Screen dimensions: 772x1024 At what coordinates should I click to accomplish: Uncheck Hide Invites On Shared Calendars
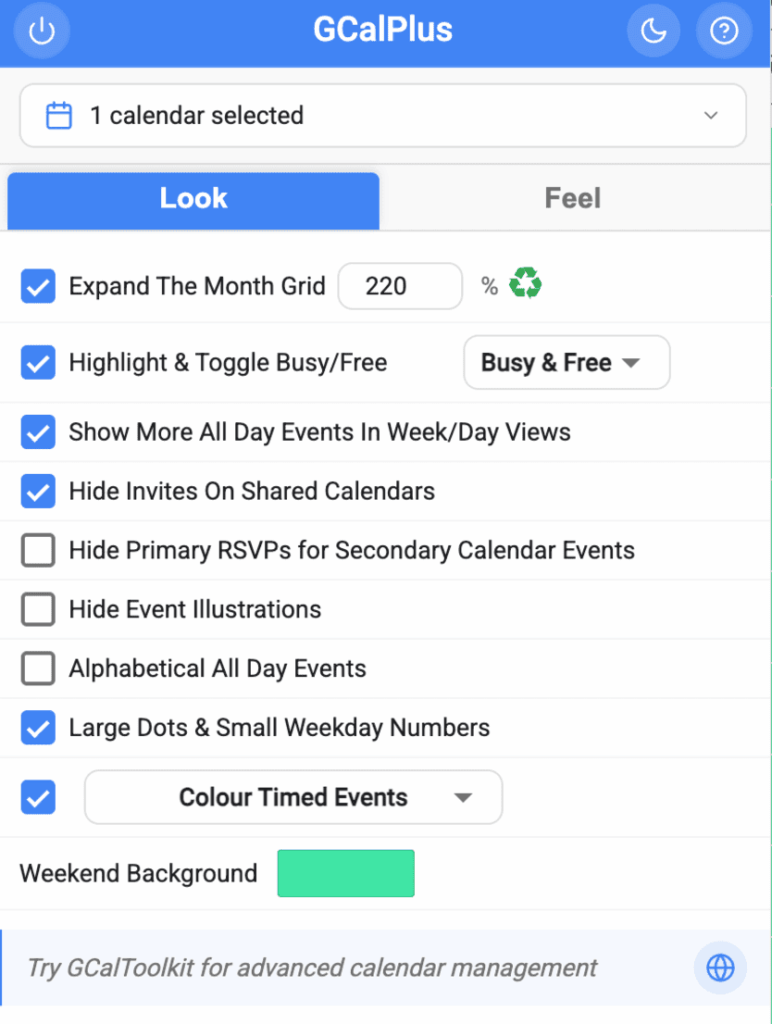(x=38, y=491)
